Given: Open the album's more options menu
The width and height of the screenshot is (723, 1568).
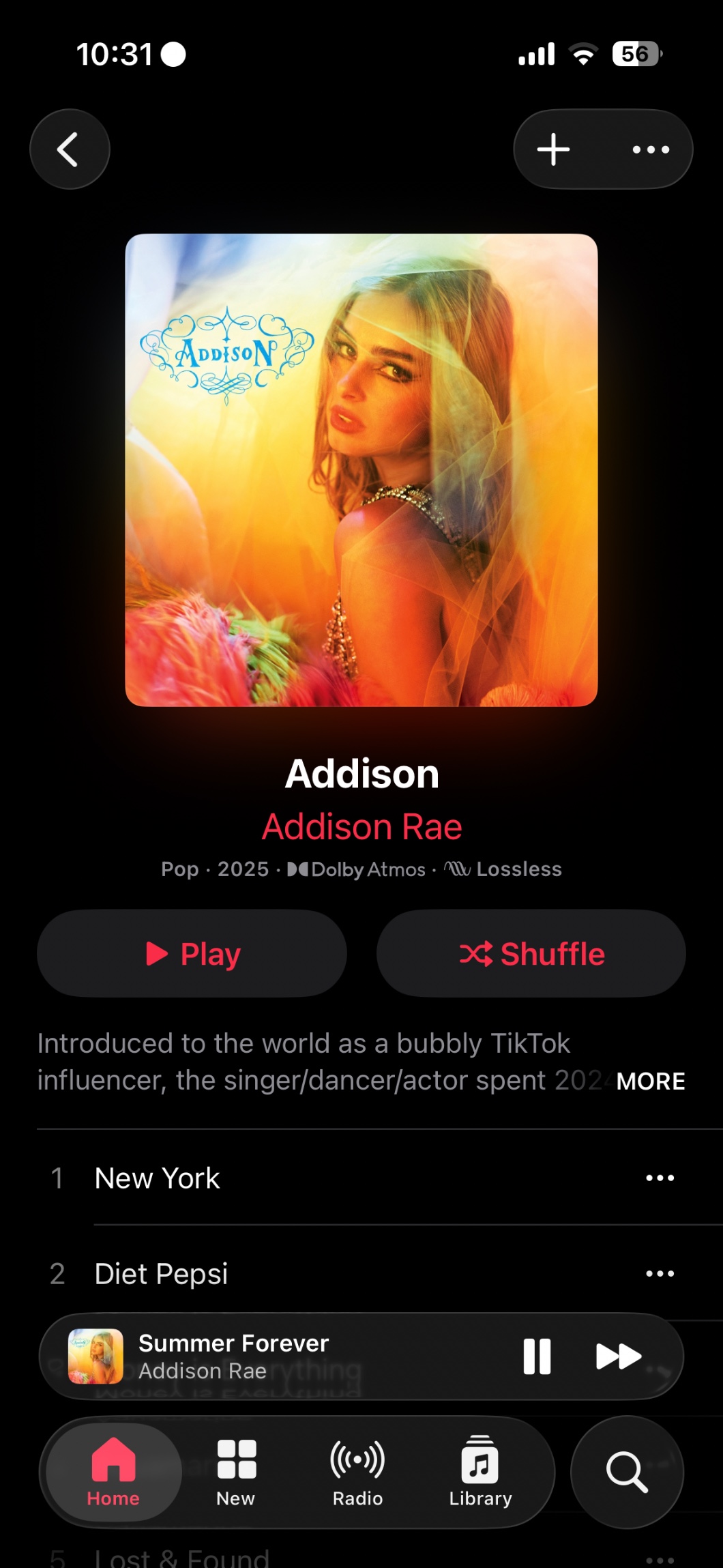Looking at the screenshot, I should [x=650, y=149].
